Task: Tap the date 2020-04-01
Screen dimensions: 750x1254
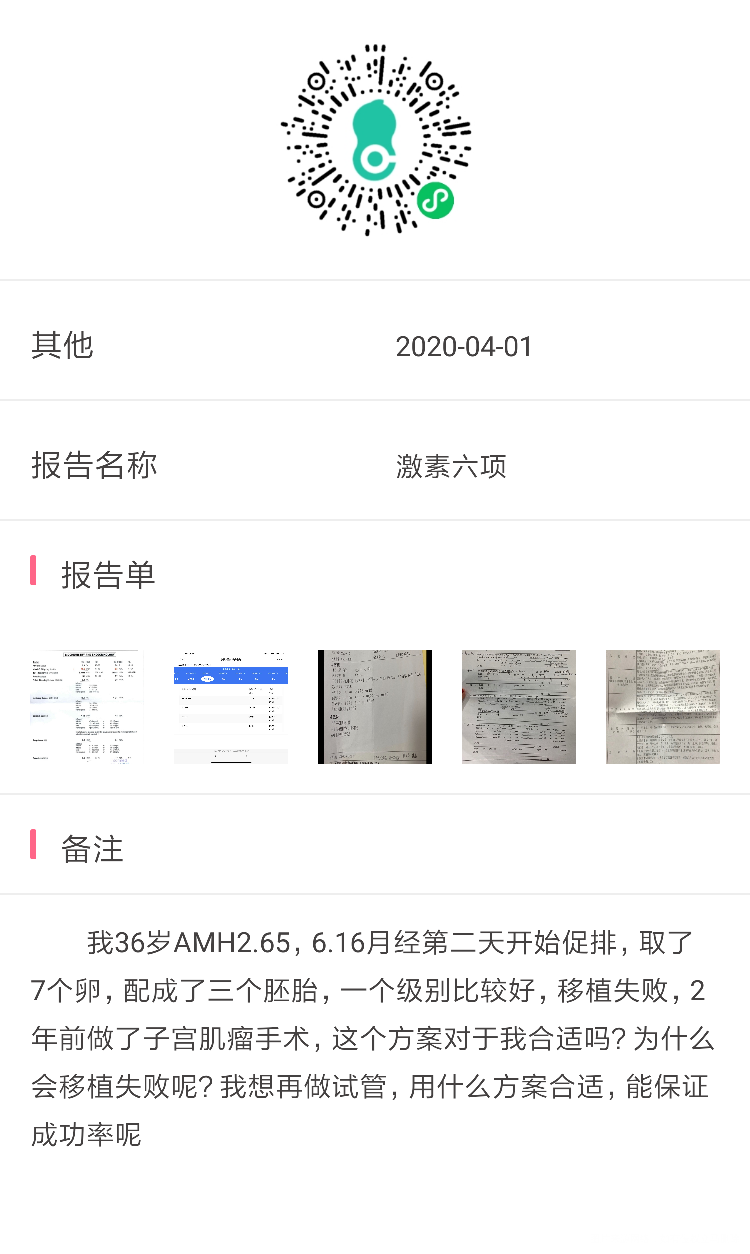Action: (x=465, y=347)
